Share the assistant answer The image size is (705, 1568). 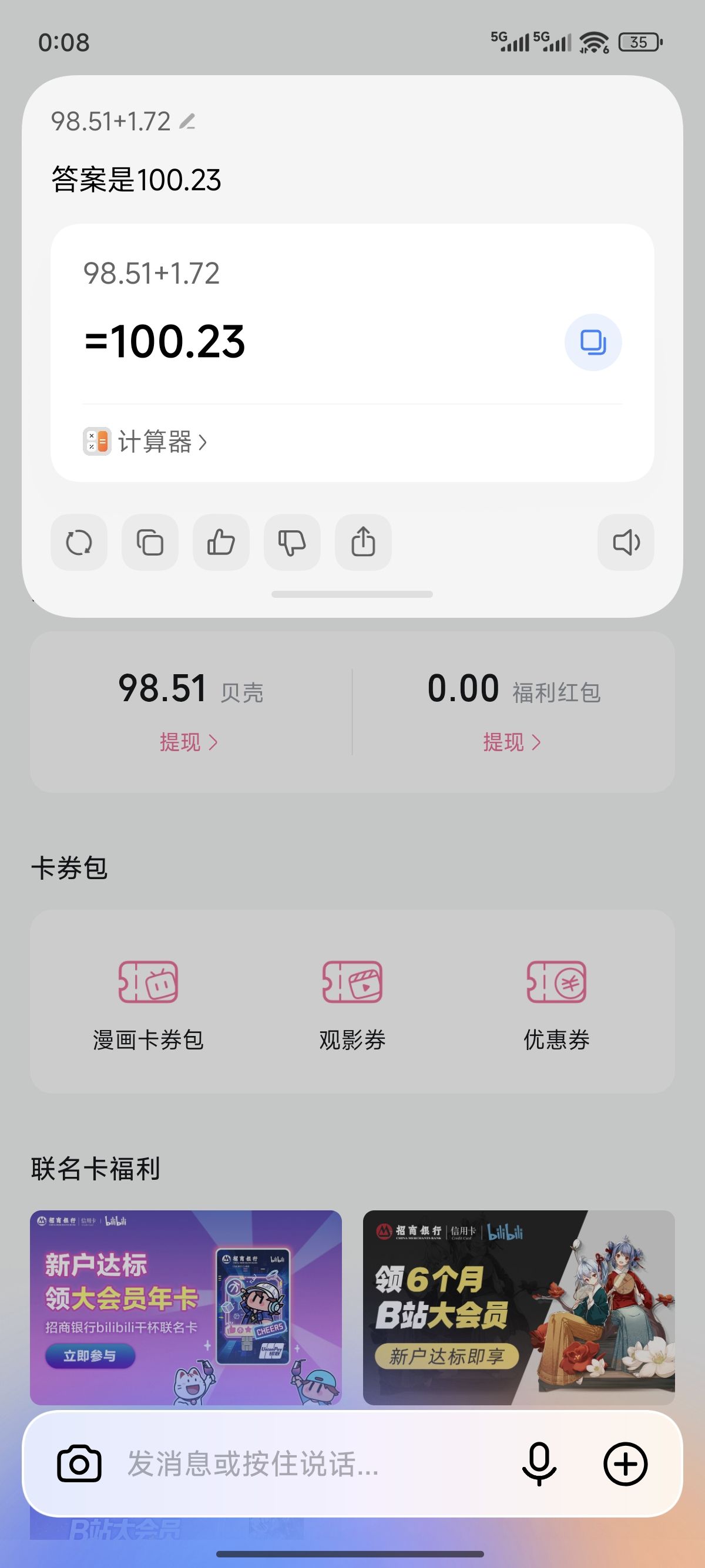tap(363, 543)
